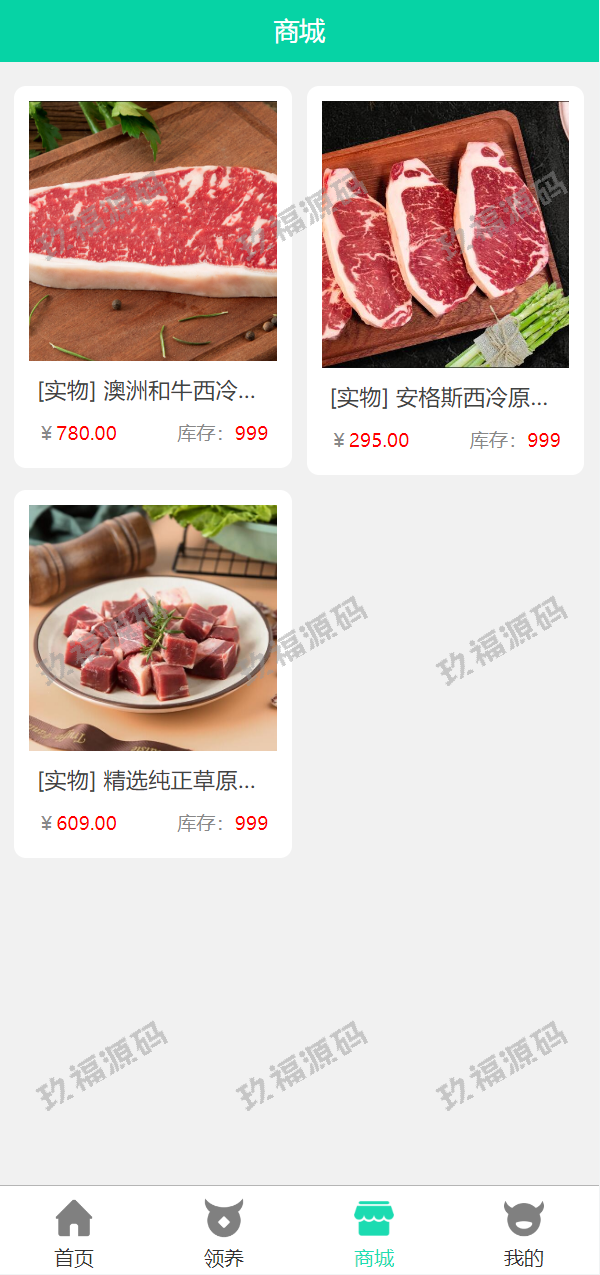Switch to the 首页 tab
This screenshot has width=600, height=1275.
[74, 1232]
